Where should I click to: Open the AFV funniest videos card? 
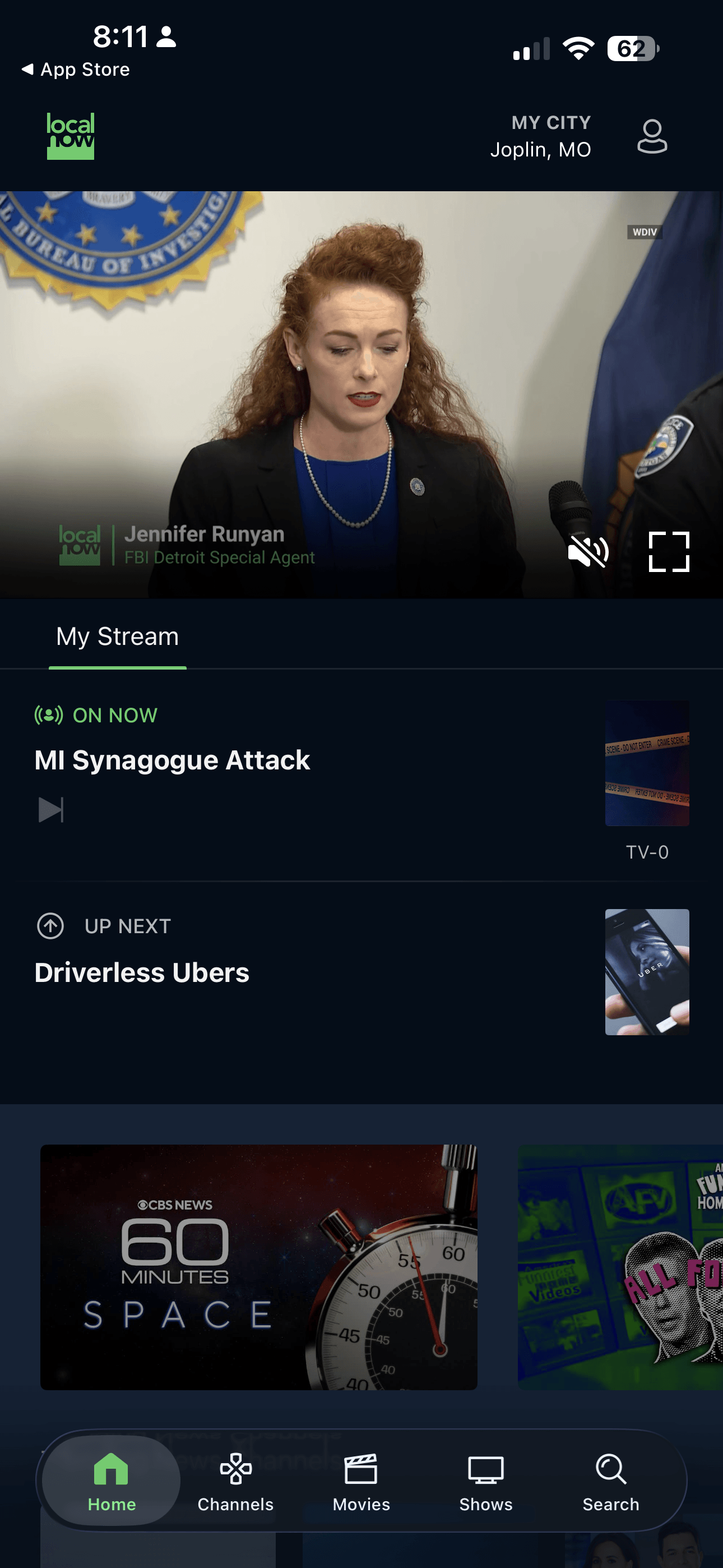619,1267
